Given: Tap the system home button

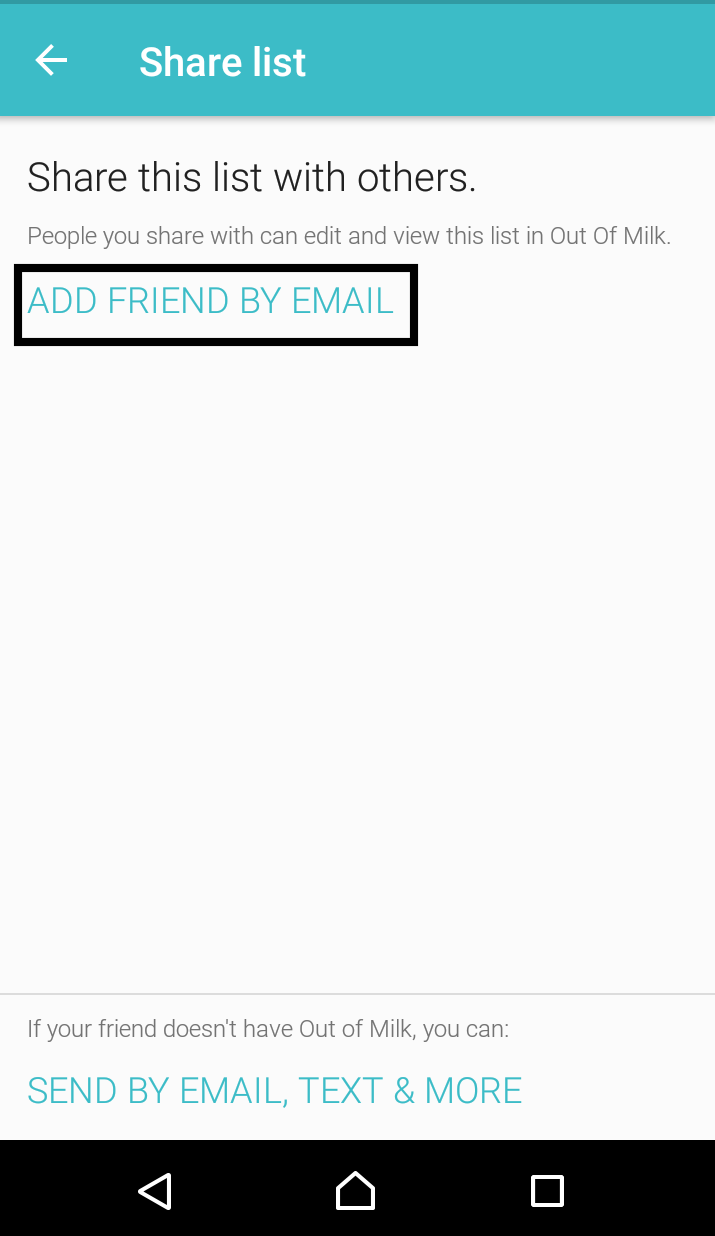Looking at the screenshot, I should (355, 1190).
